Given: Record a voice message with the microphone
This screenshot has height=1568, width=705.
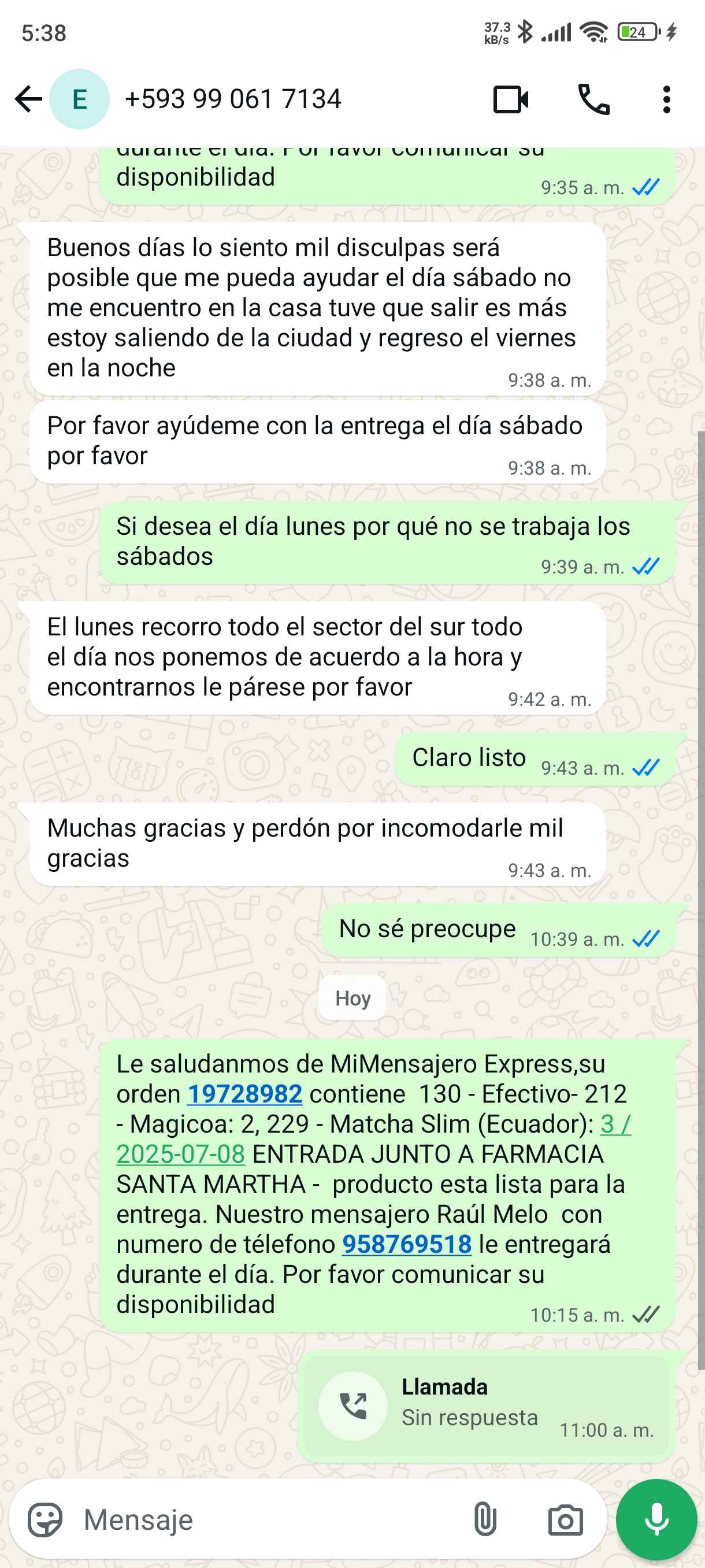Looking at the screenshot, I should (656, 1519).
